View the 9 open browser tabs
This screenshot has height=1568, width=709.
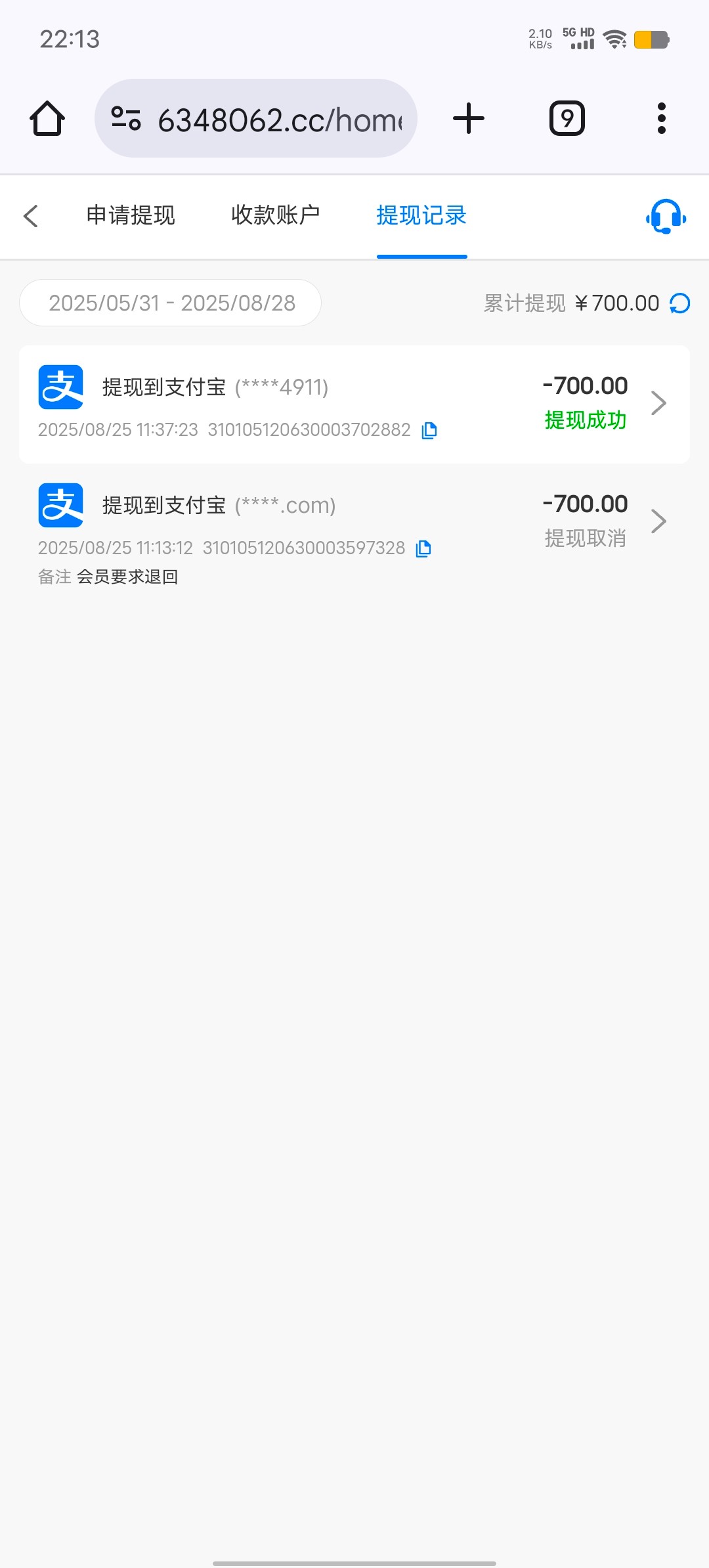567,119
